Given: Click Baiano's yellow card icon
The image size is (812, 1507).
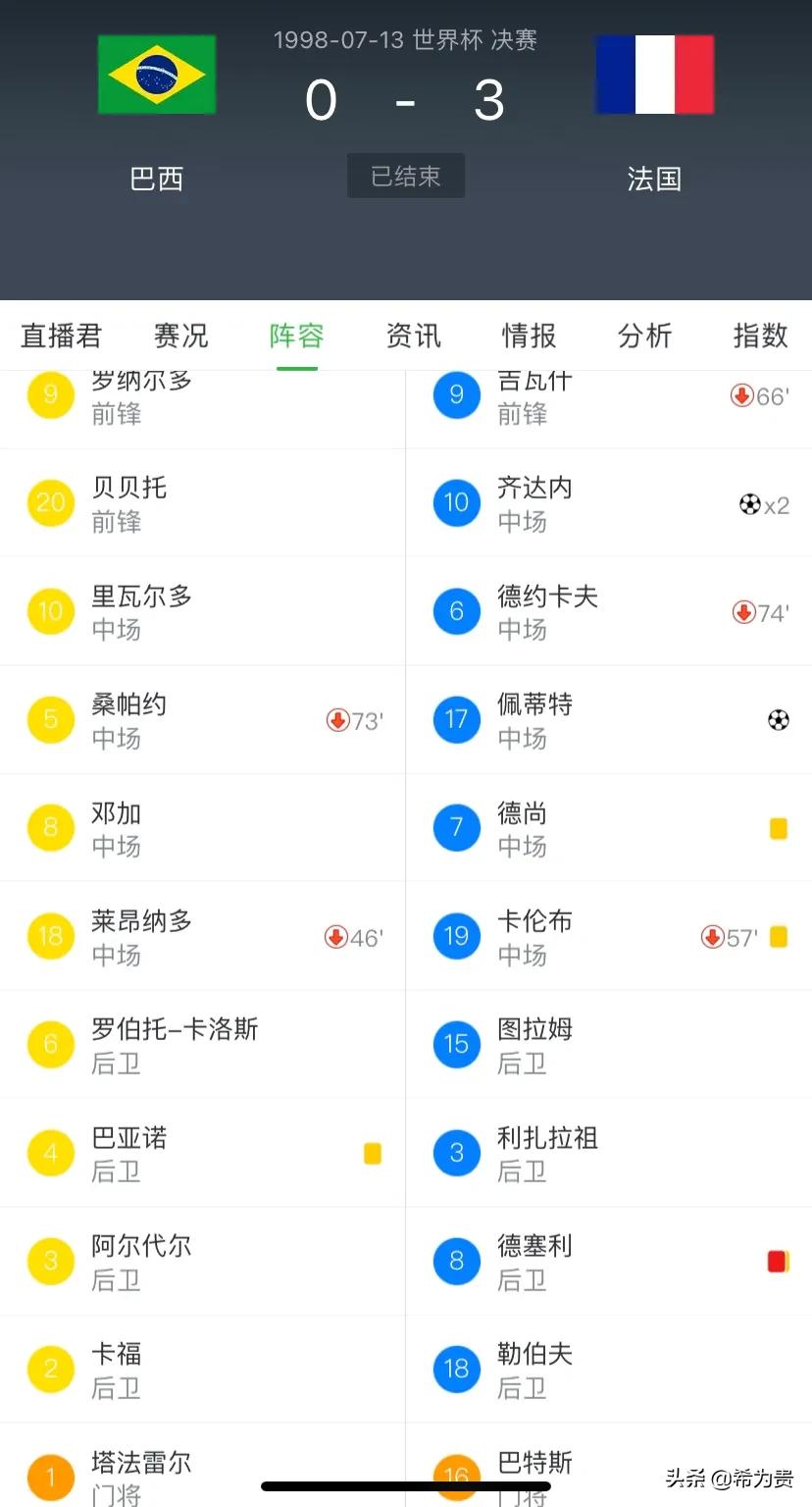Looking at the screenshot, I should 372,1153.
